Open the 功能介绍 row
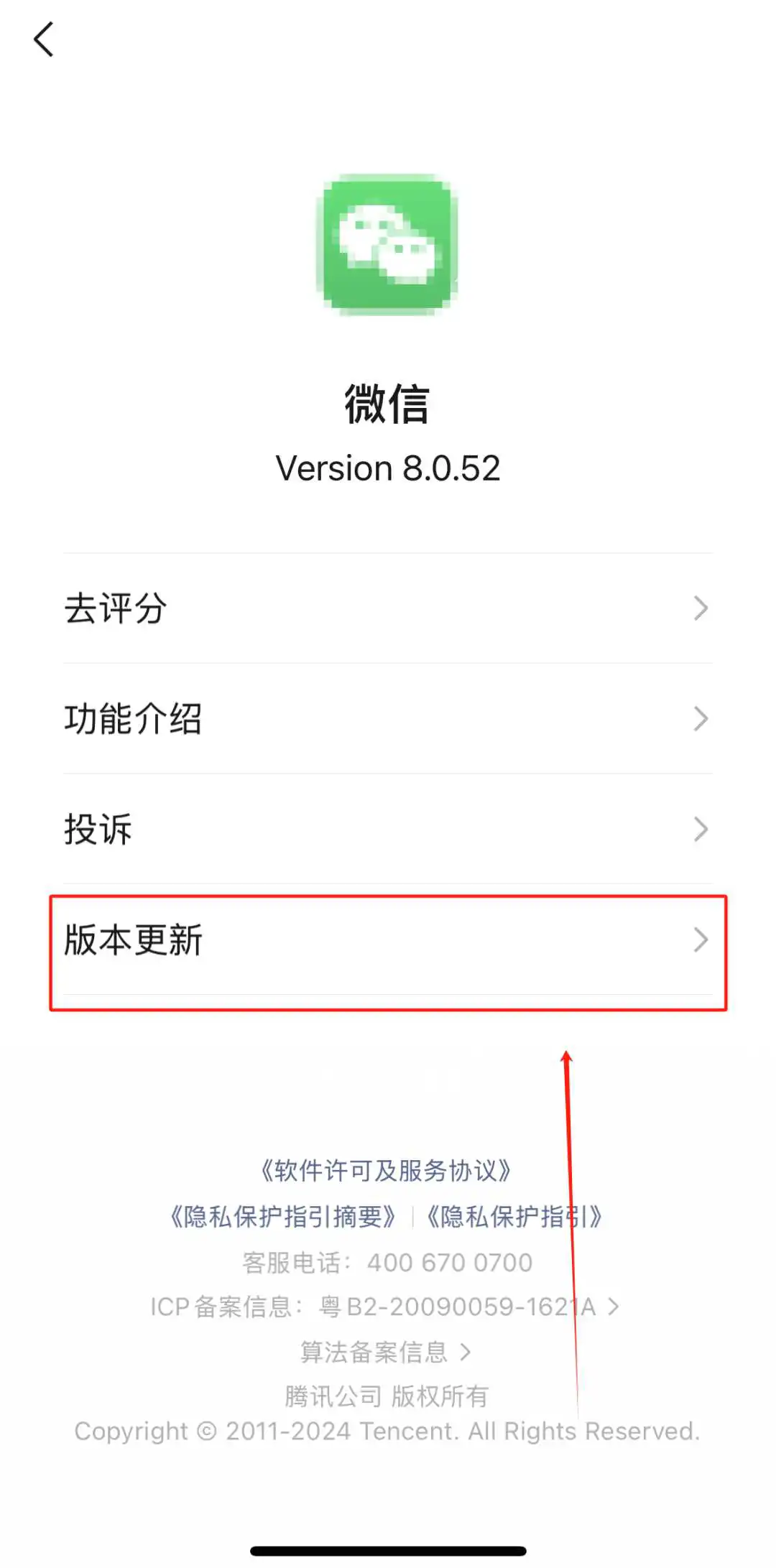This screenshot has height=1568, width=776. pos(388,719)
